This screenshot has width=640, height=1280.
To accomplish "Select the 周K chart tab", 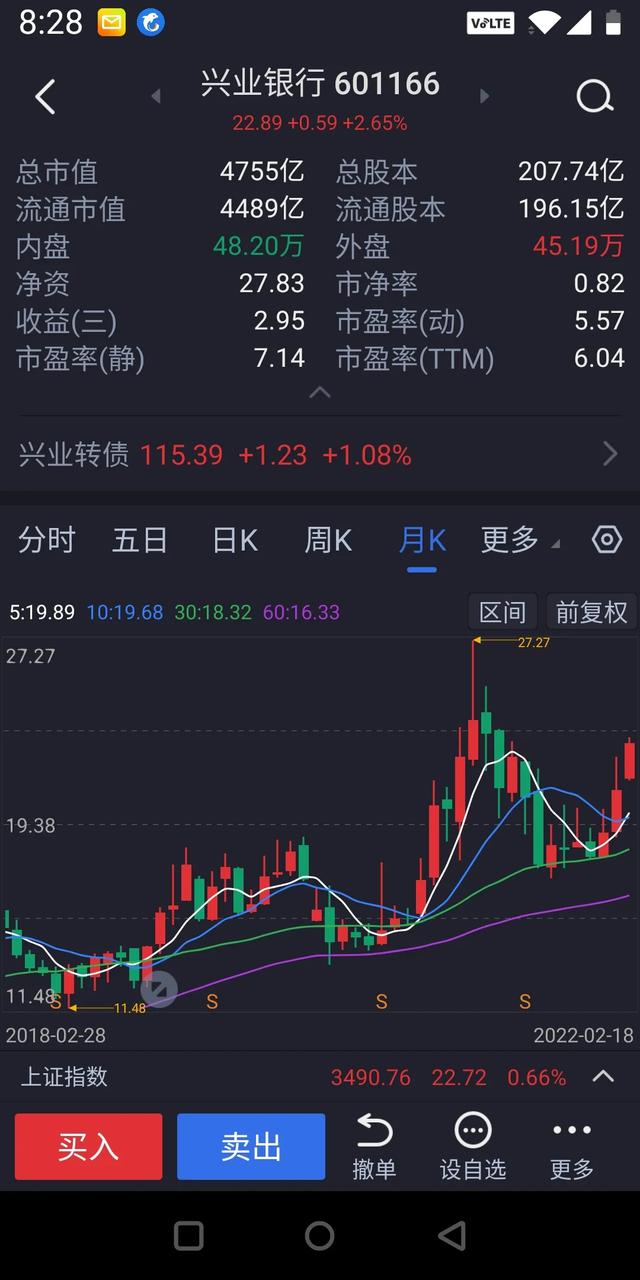I will pyautogui.click(x=329, y=540).
